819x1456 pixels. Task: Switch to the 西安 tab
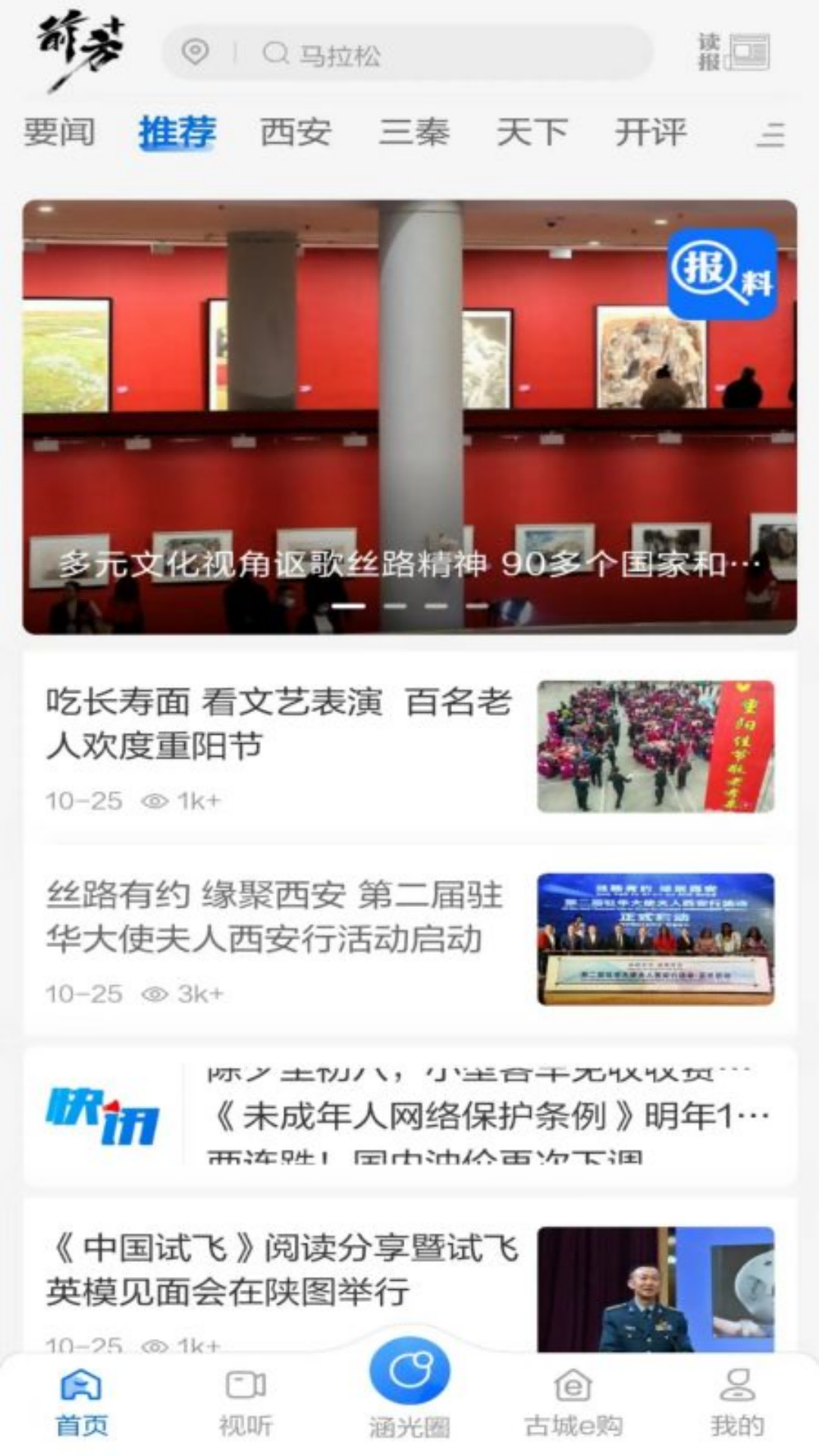(x=295, y=133)
